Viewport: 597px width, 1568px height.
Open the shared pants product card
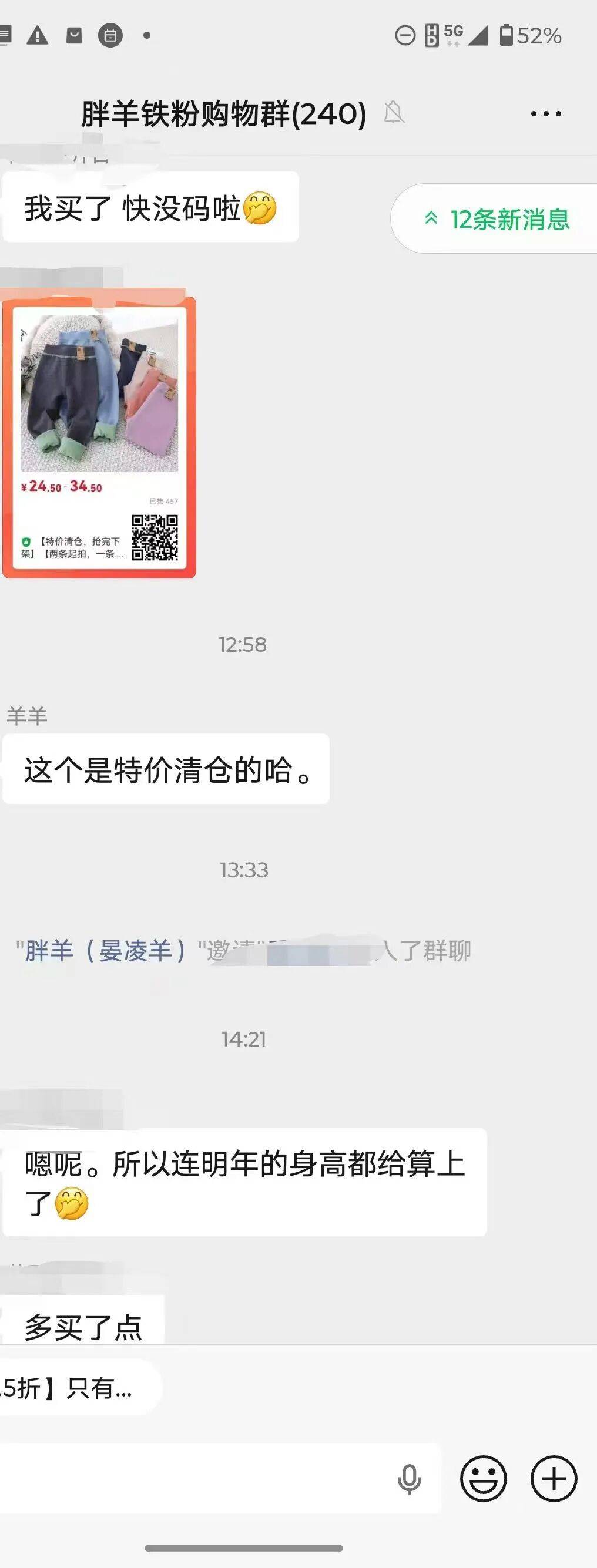99,437
